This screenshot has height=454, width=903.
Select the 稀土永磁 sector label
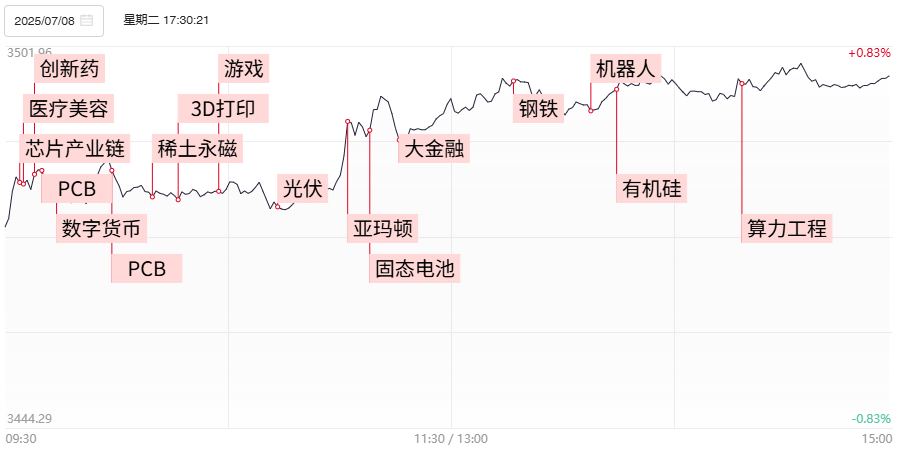[197, 149]
